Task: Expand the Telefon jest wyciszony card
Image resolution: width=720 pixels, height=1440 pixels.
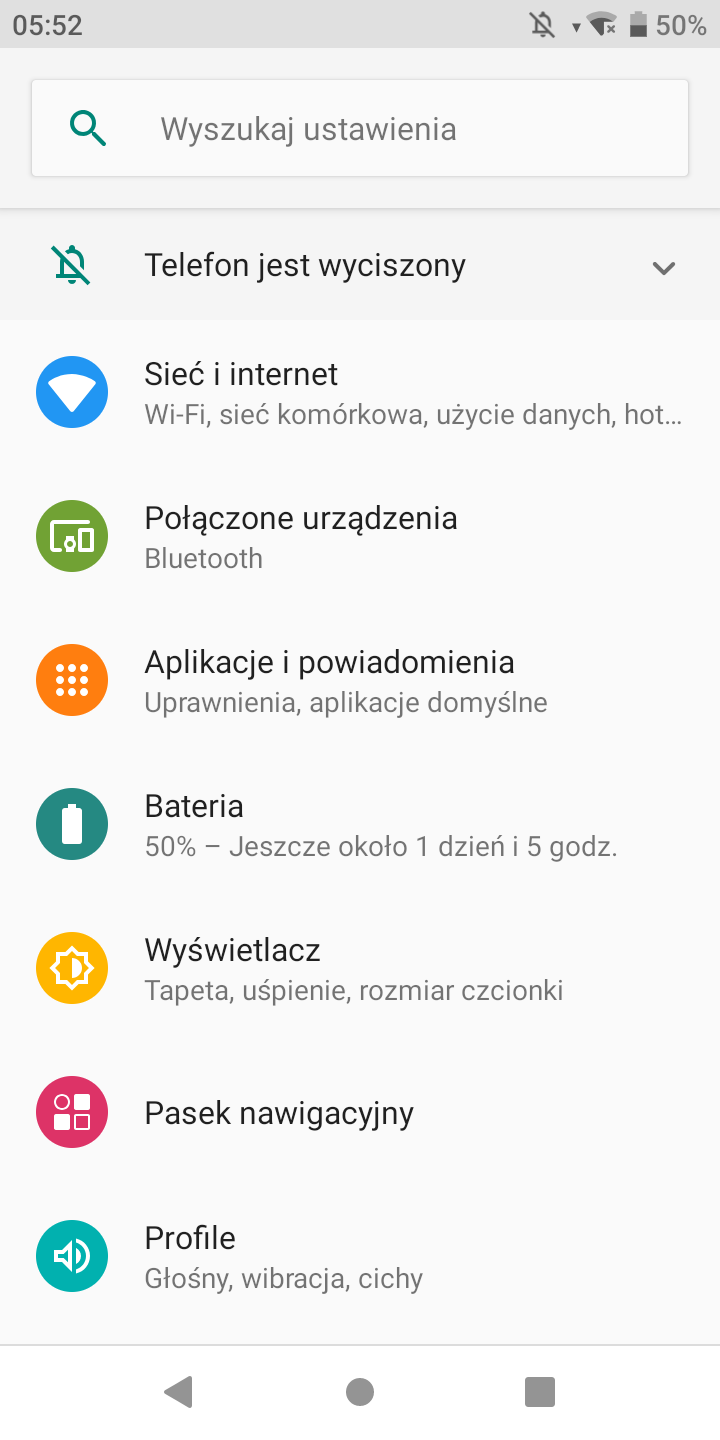Action: point(360,266)
